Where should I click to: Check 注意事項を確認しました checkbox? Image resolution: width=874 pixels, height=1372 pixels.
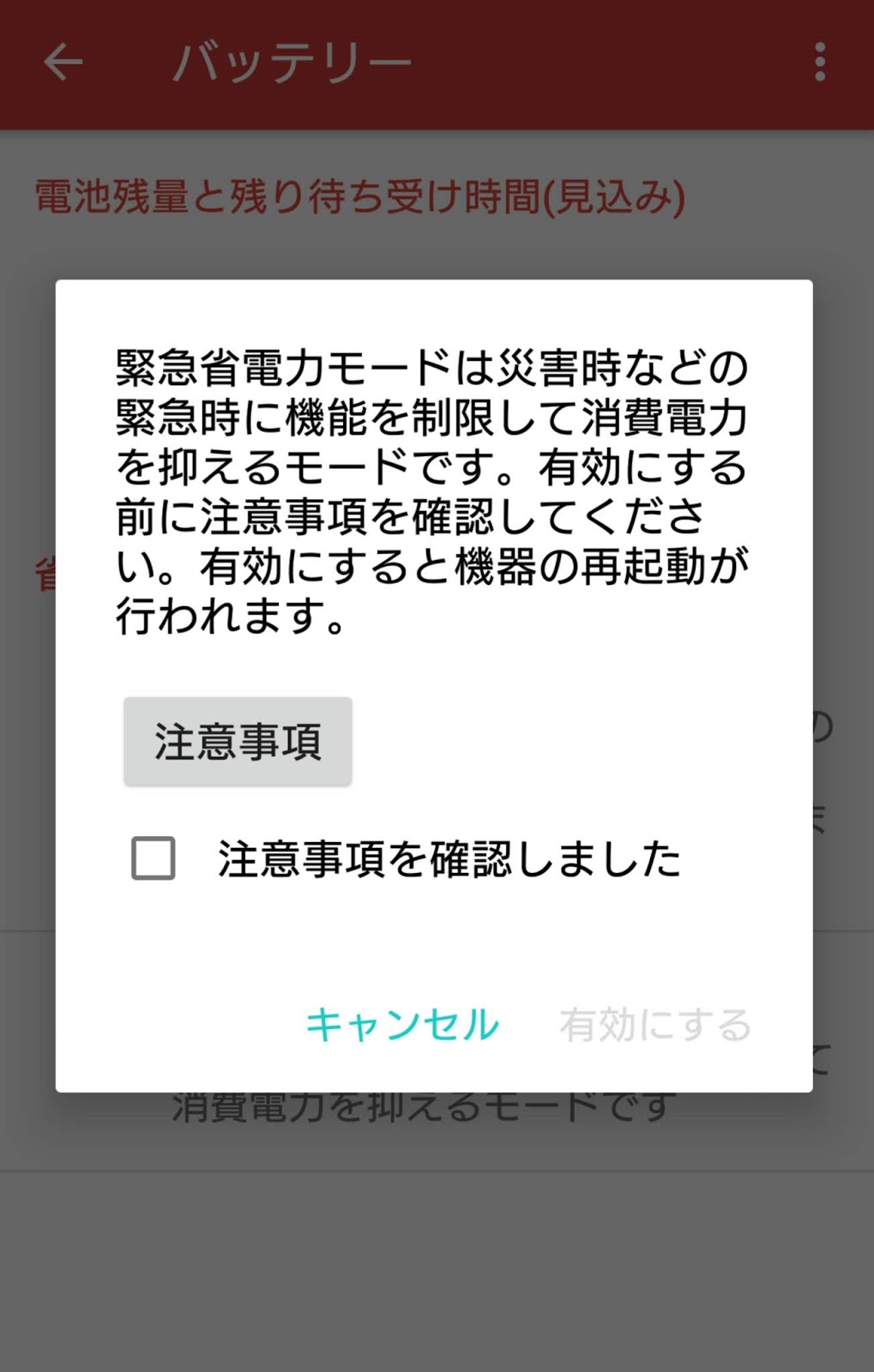[154, 858]
